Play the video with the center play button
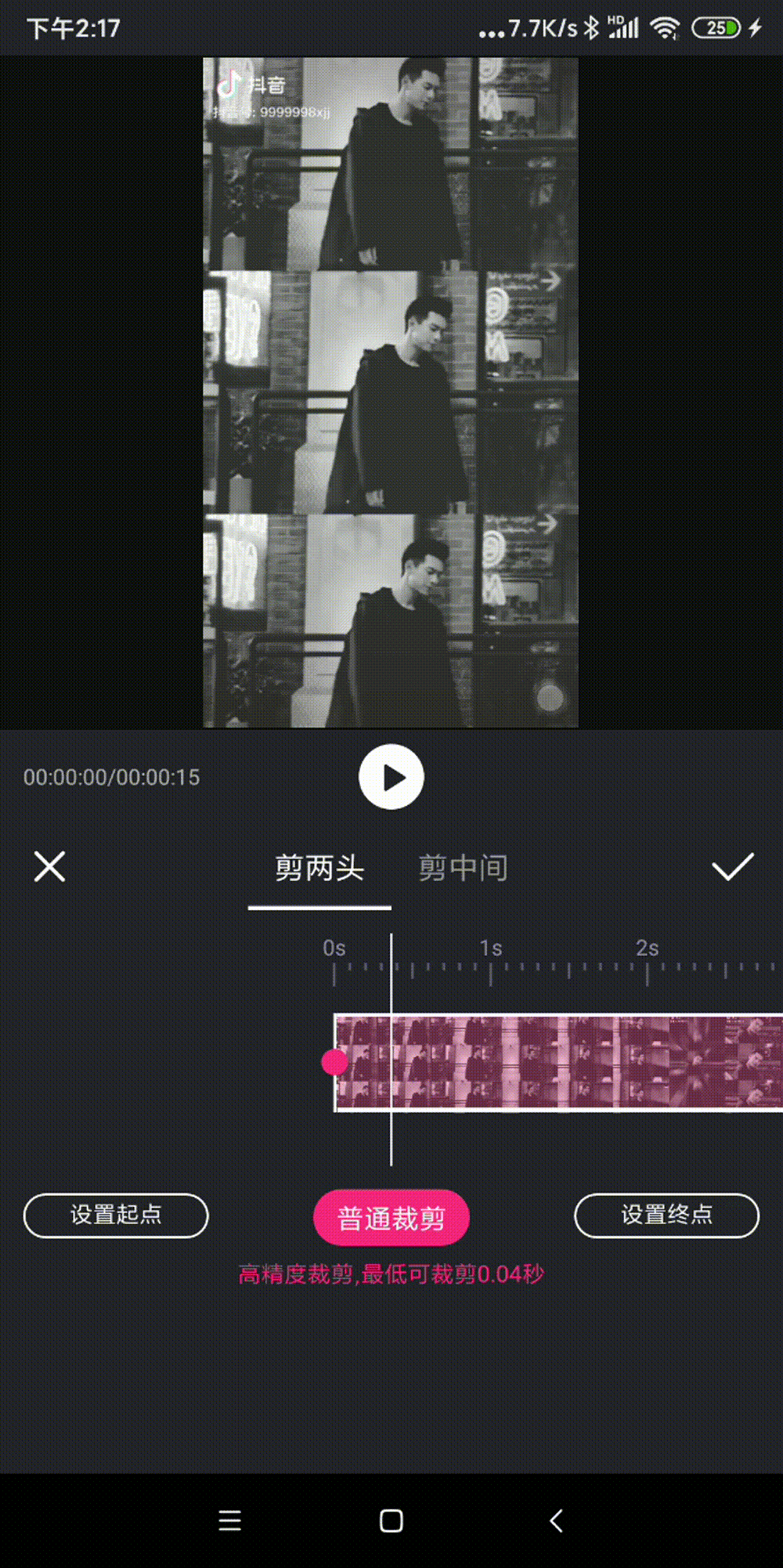 click(x=391, y=777)
